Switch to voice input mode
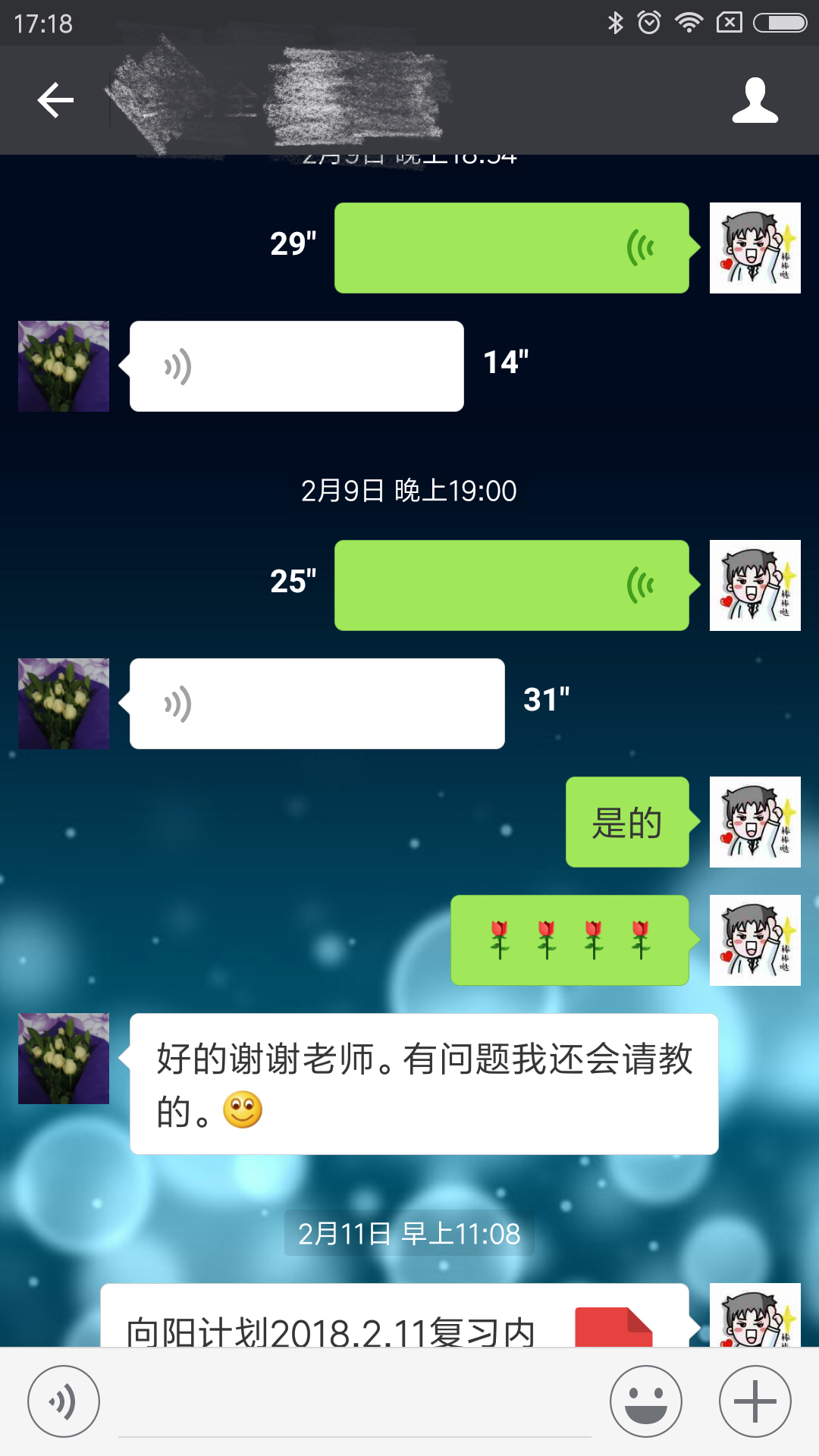This screenshot has height=1456, width=819. click(x=64, y=1401)
